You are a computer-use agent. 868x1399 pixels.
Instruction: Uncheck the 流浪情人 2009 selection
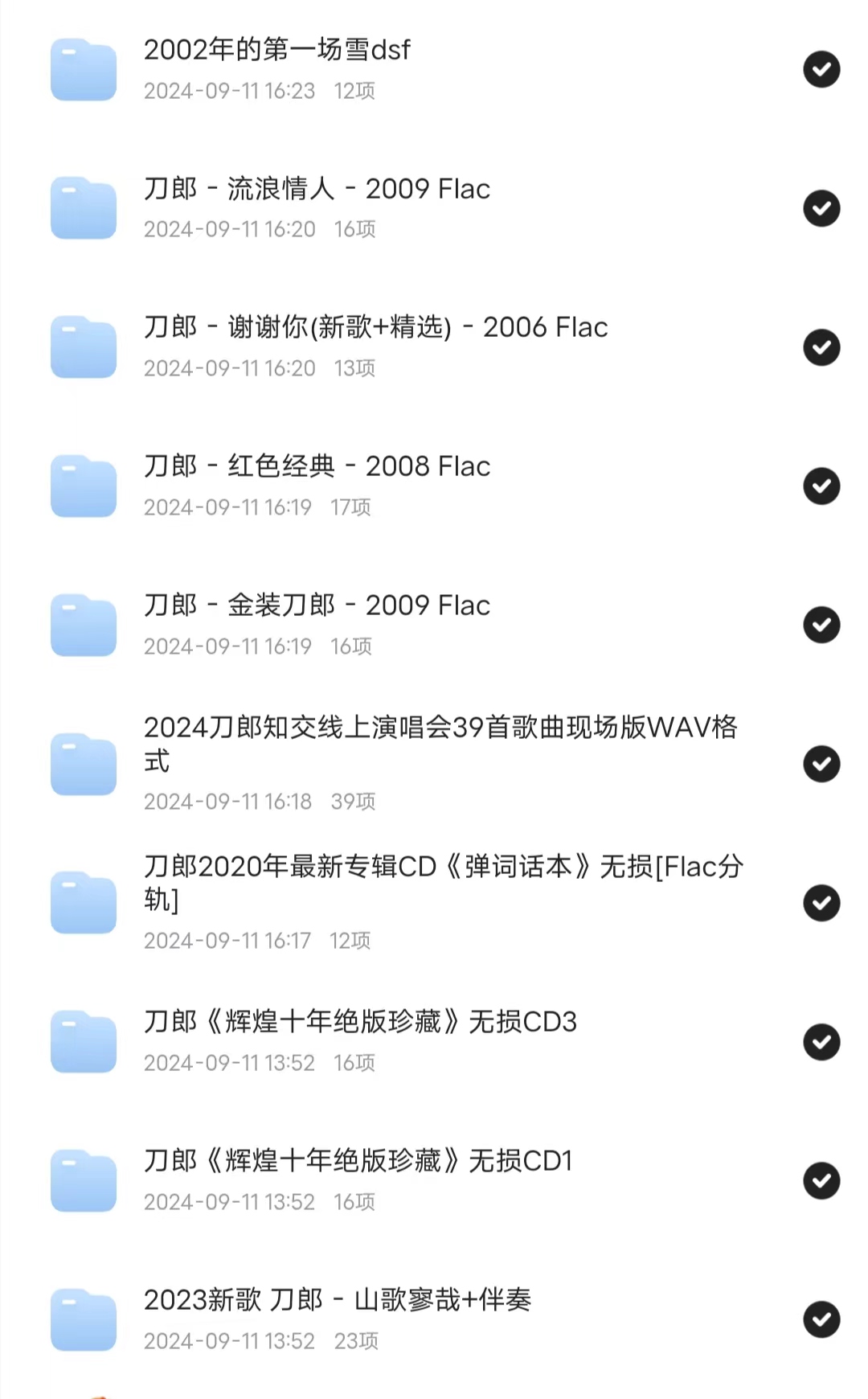click(821, 207)
